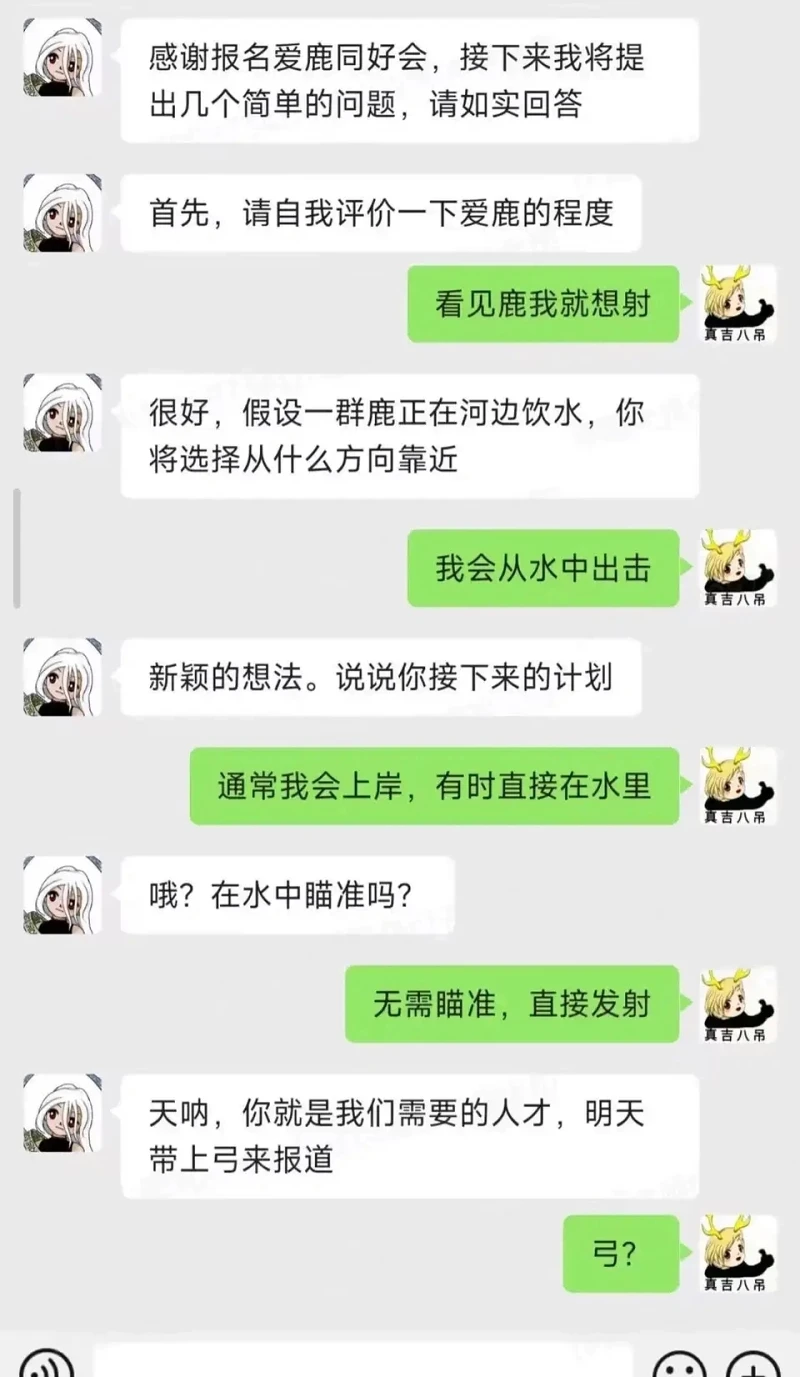The height and width of the screenshot is (1377, 800).
Task: Open the avatar beside "哦?在水中瞄准吗?" message
Action: click(x=62, y=895)
